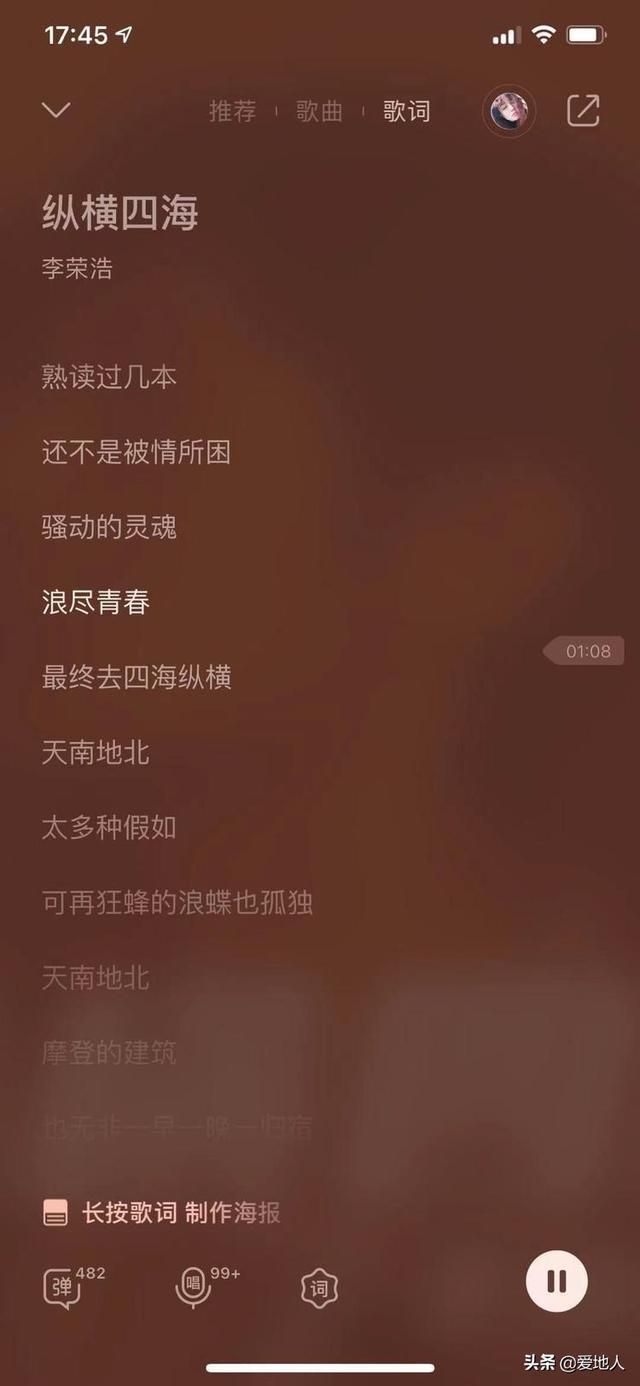The image size is (640, 1386).
Task: Open the 弹 bullet comments icon
Action: (63, 1286)
